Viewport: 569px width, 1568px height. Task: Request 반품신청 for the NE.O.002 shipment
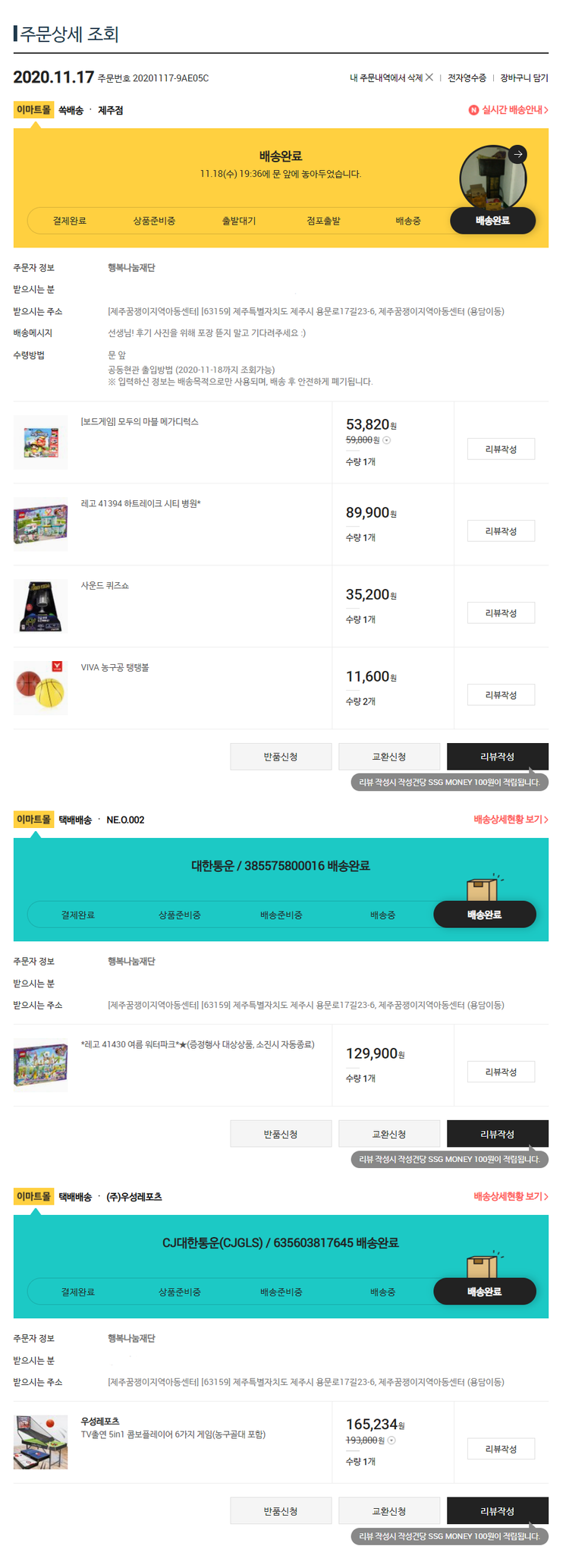(281, 1134)
